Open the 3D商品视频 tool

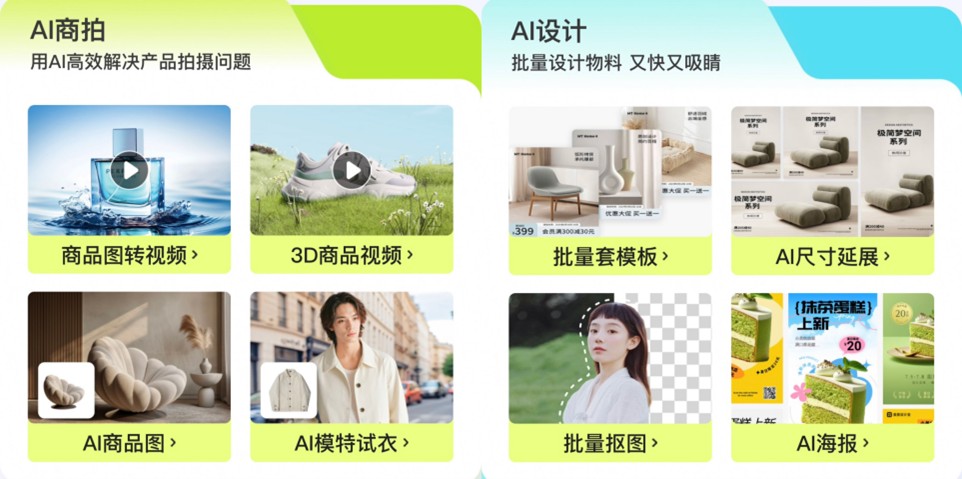351,255
